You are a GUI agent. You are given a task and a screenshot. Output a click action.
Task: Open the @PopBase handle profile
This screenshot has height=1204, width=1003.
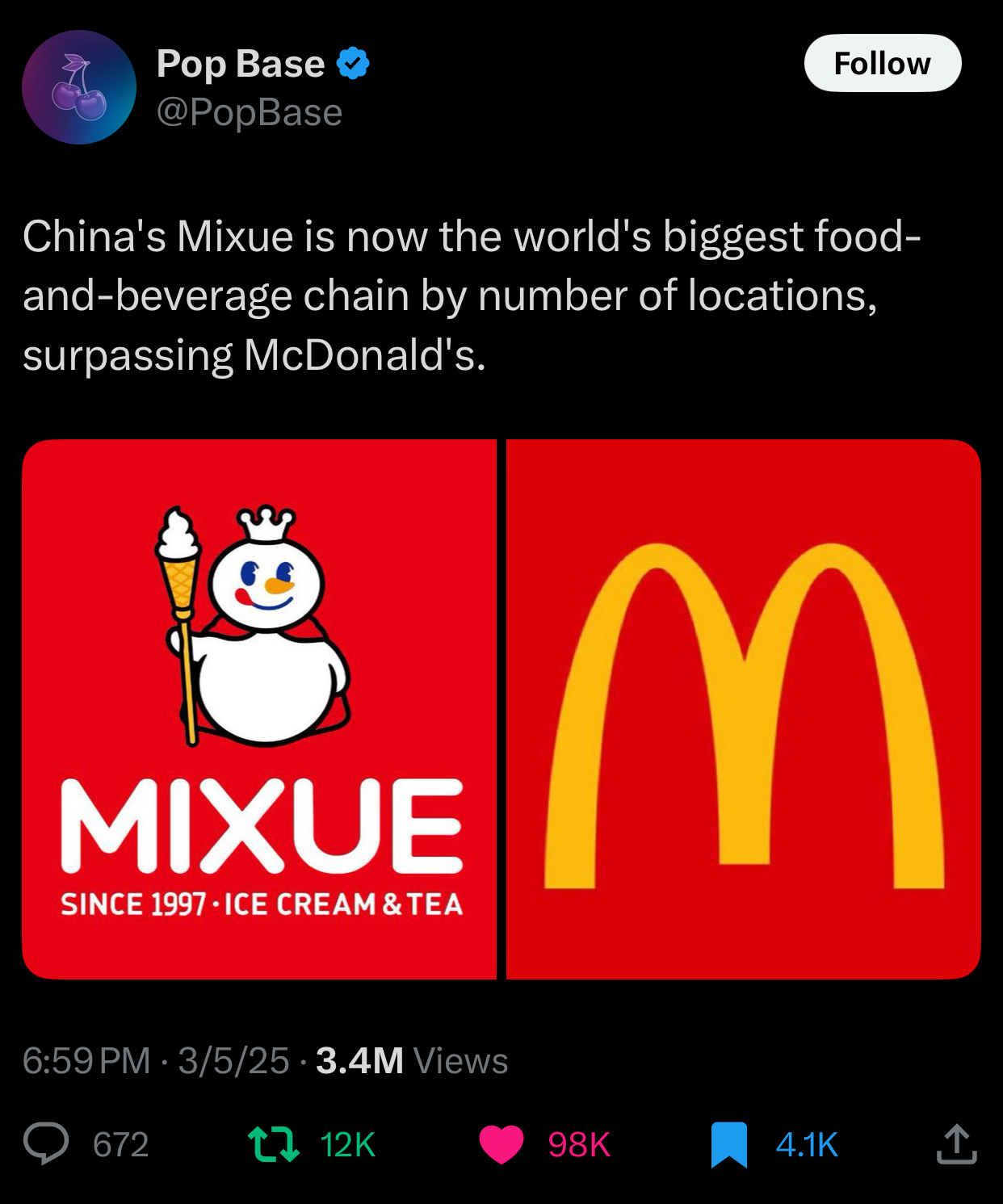(x=249, y=112)
